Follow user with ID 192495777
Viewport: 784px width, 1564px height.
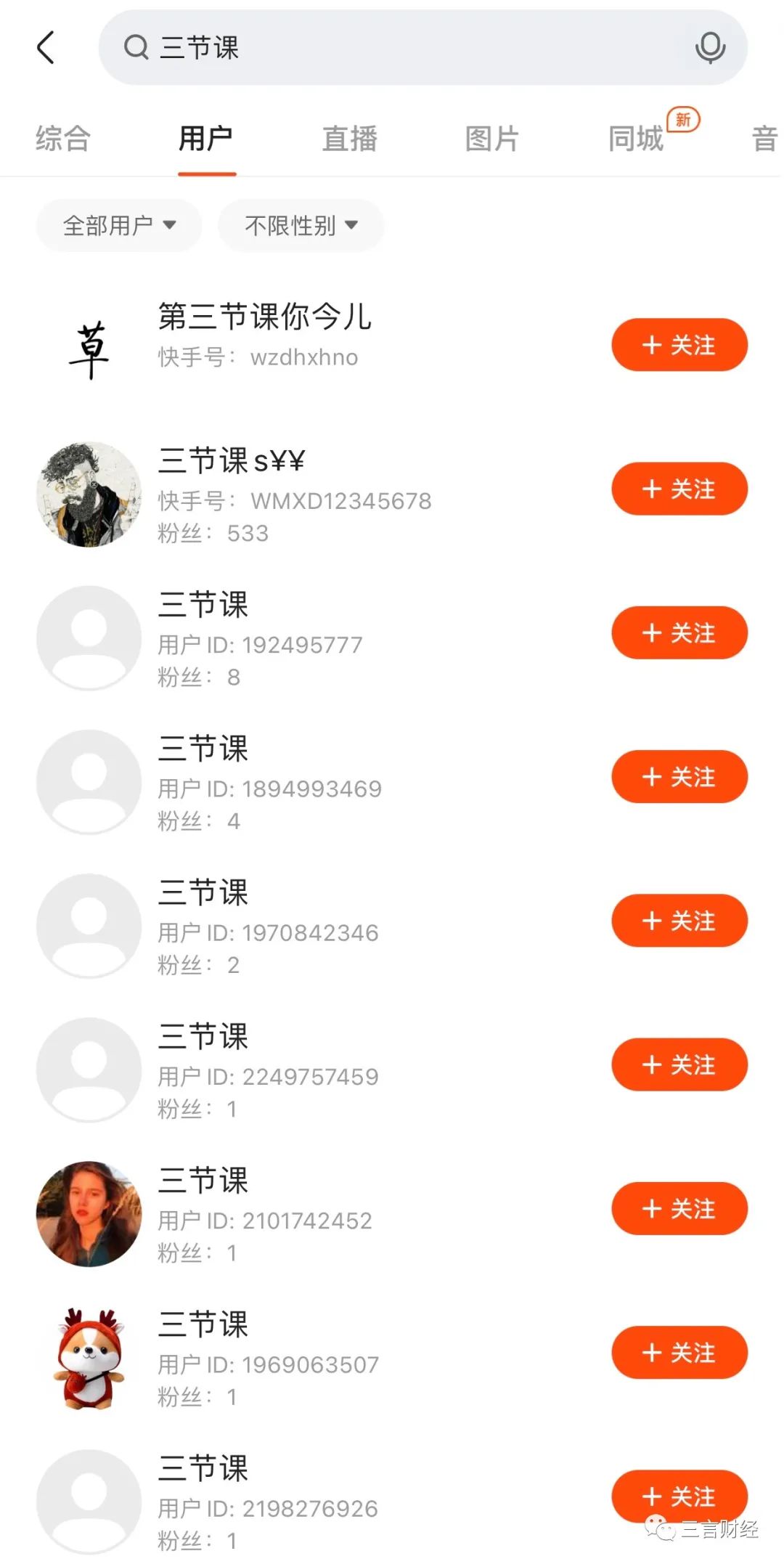click(x=679, y=632)
